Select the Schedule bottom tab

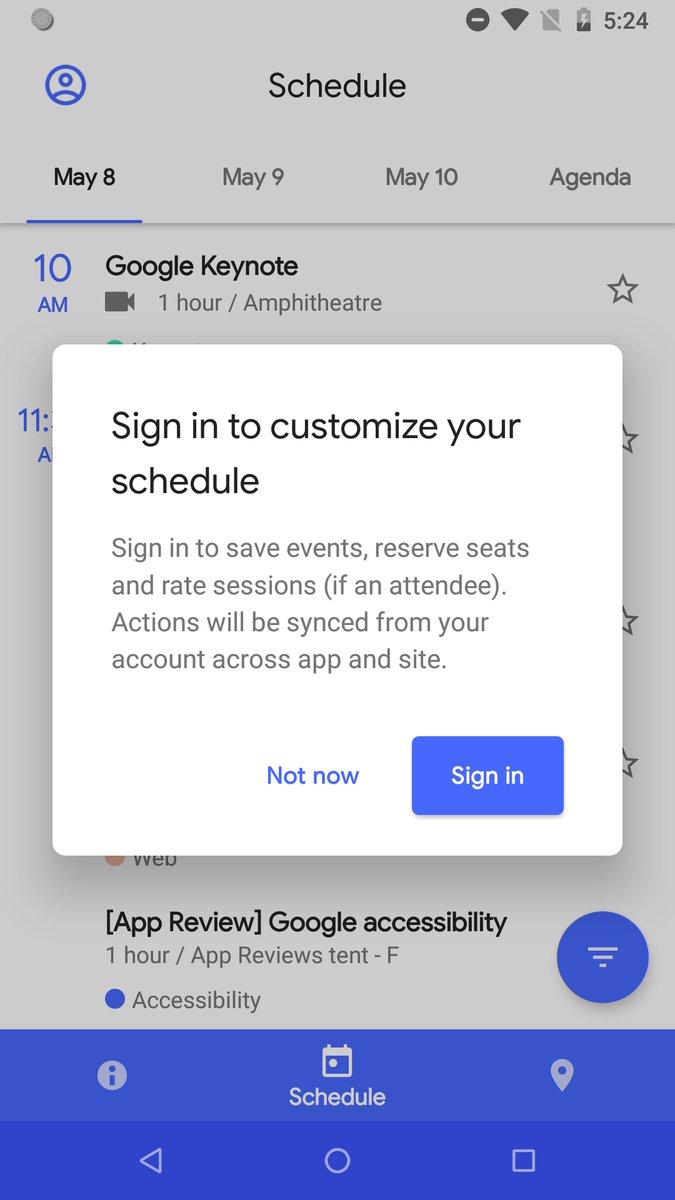337,1075
